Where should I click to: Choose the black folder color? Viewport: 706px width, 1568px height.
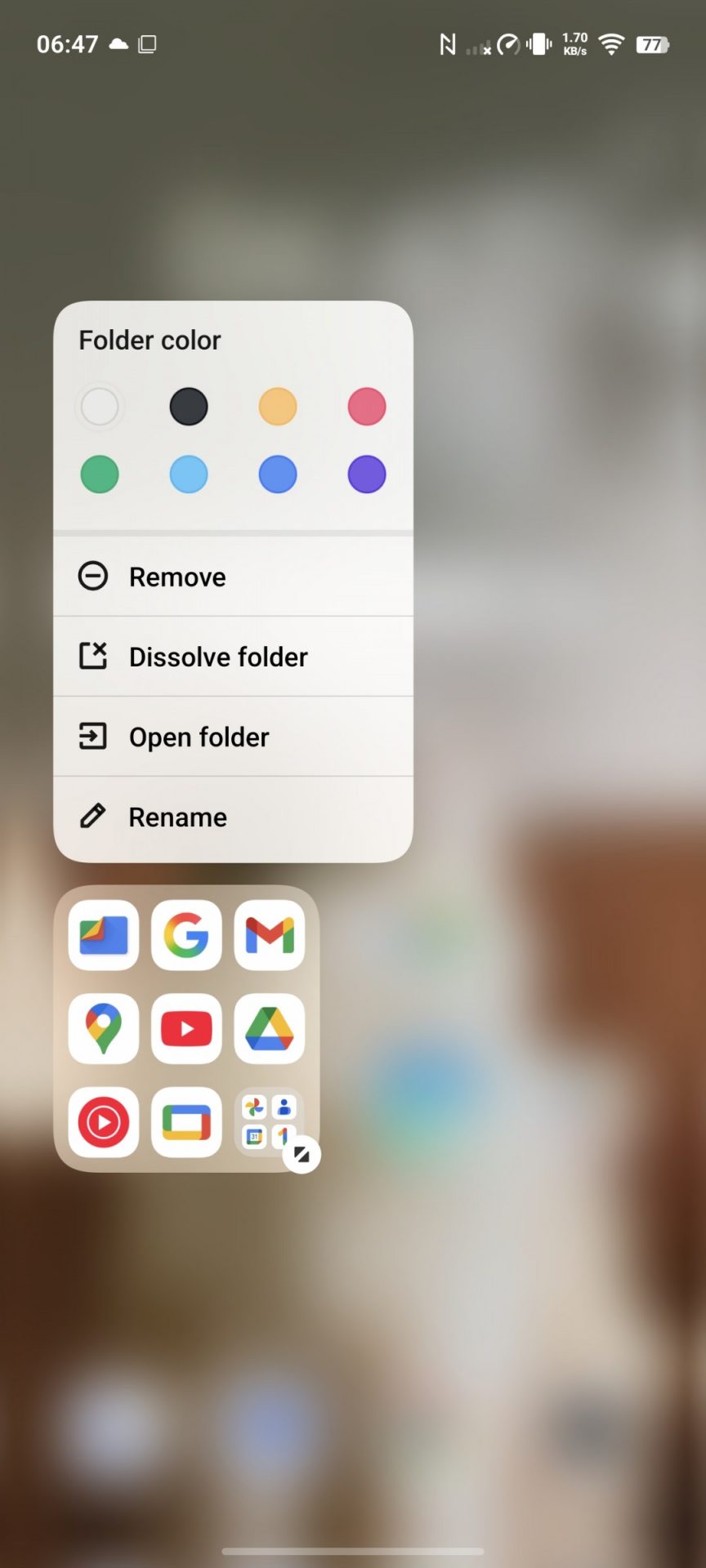[x=189, y=407]
